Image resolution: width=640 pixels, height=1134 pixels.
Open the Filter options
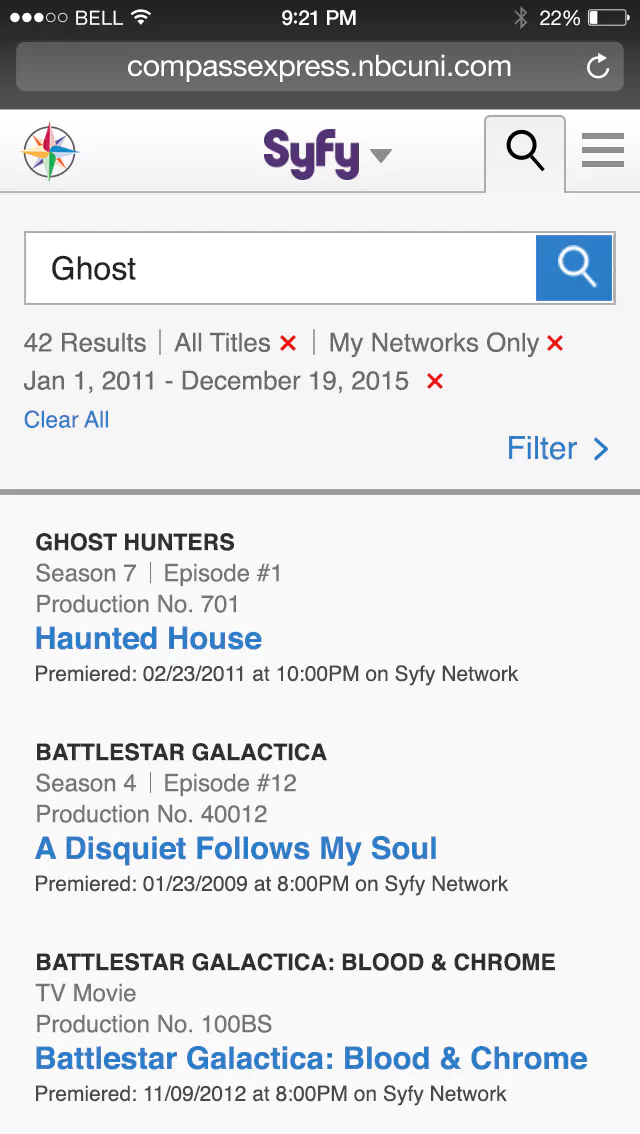557,448
